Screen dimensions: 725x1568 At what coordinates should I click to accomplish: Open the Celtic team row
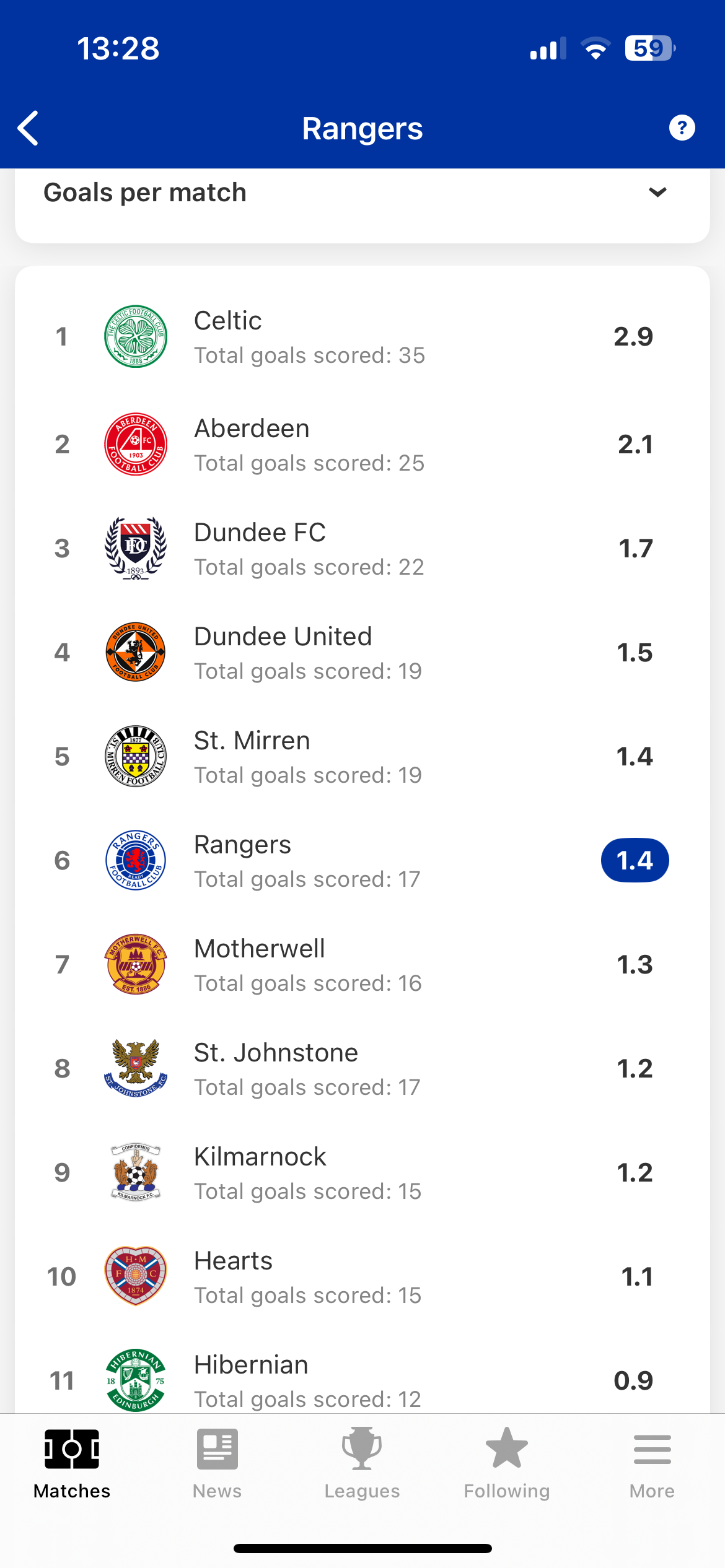pyautogui.click(x=362, y=337)
